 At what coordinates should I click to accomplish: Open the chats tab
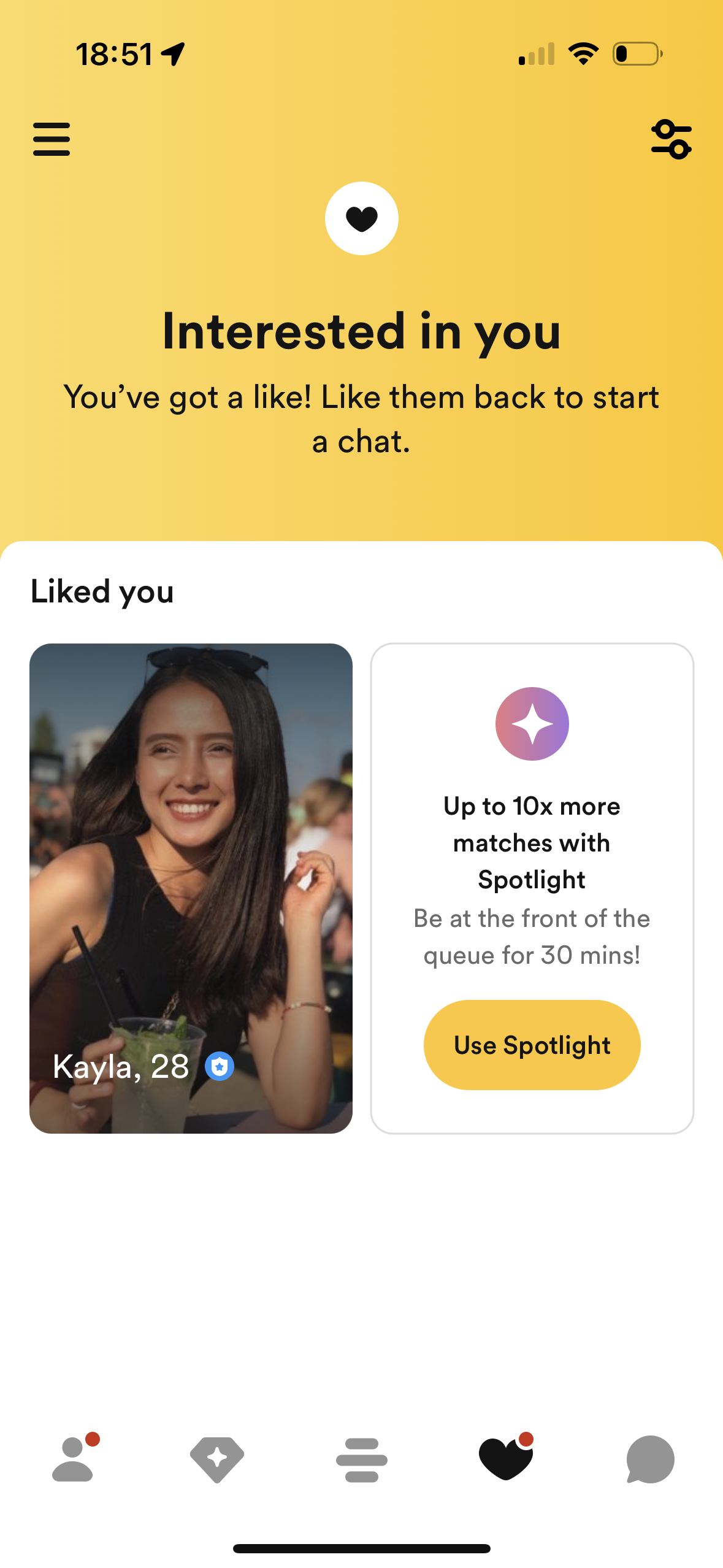pos(650,1459)
